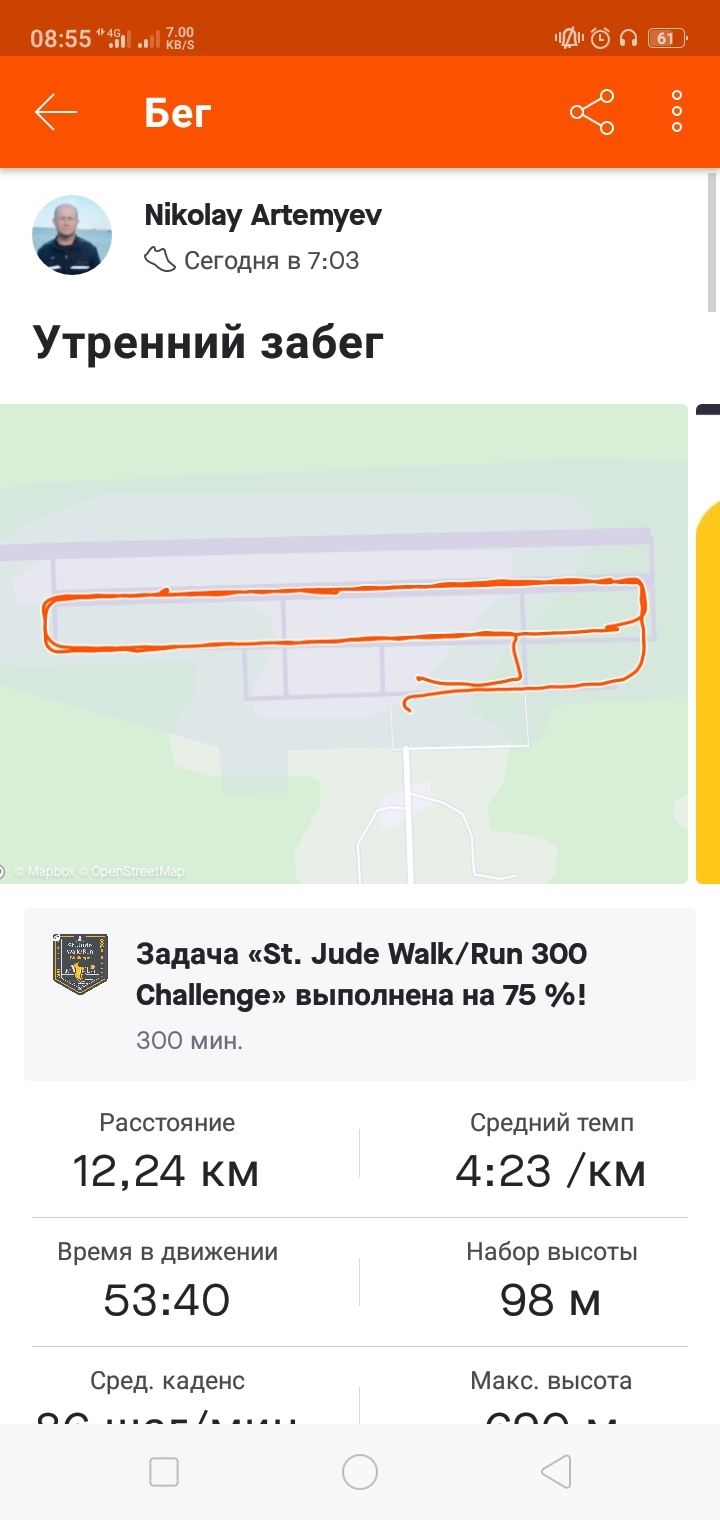Share this run activity

[x=592, y=112]
